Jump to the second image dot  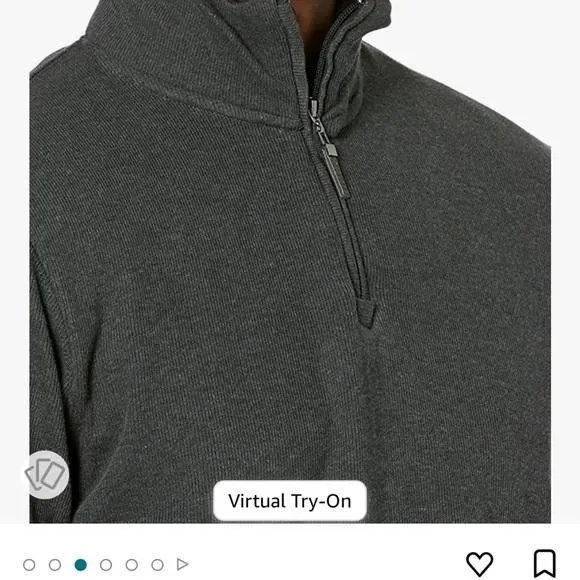[x=55, y=565]
